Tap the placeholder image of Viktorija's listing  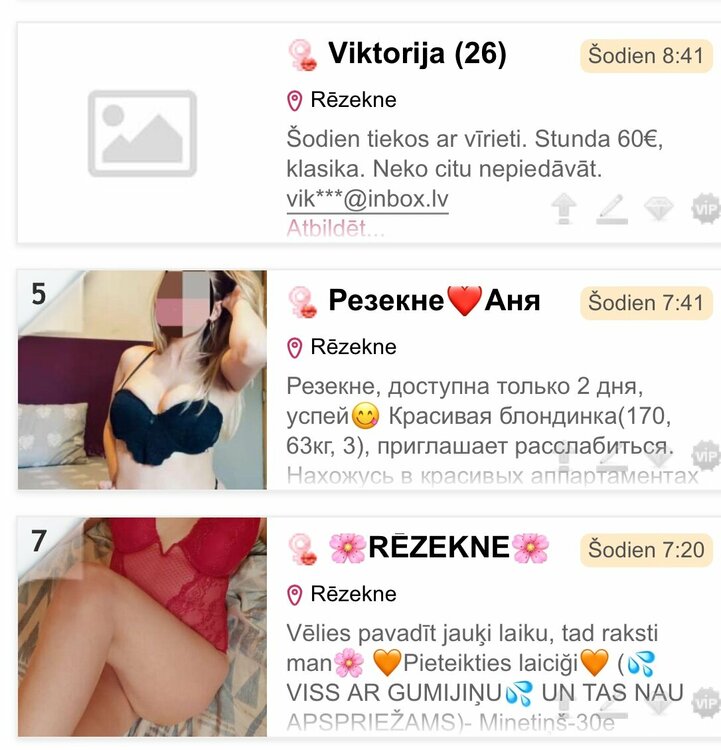pos(142,133)
